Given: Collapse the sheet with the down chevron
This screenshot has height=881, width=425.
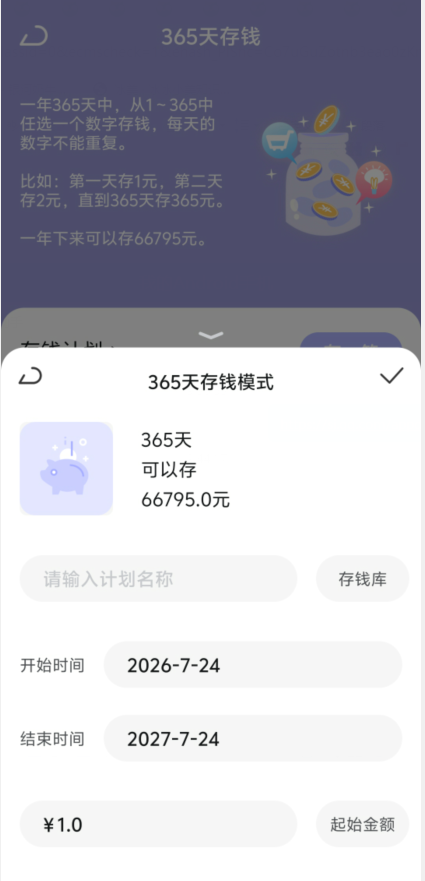Looking at the screenshot, I should (x=211, y=335).
